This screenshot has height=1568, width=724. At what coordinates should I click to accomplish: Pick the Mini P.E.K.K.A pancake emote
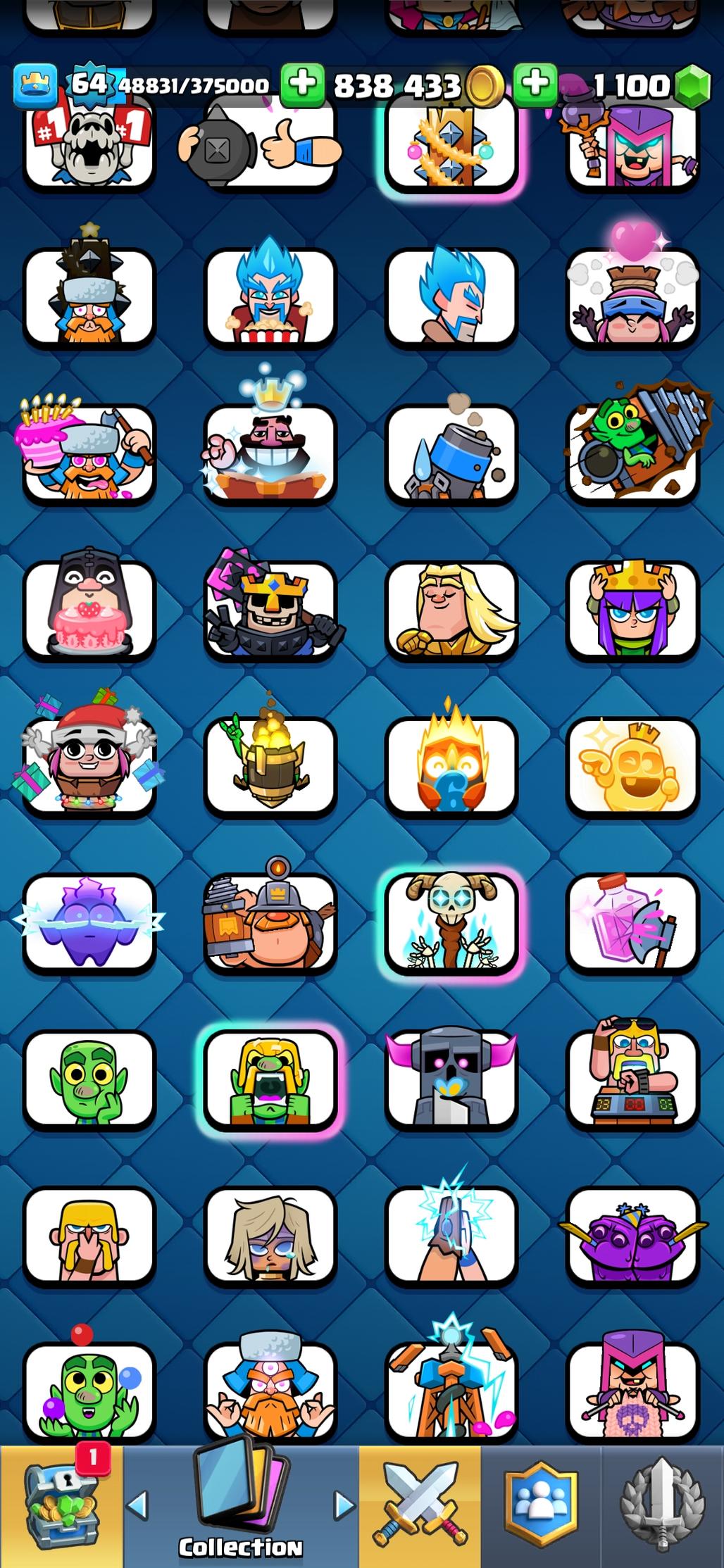pos(451,1079)
